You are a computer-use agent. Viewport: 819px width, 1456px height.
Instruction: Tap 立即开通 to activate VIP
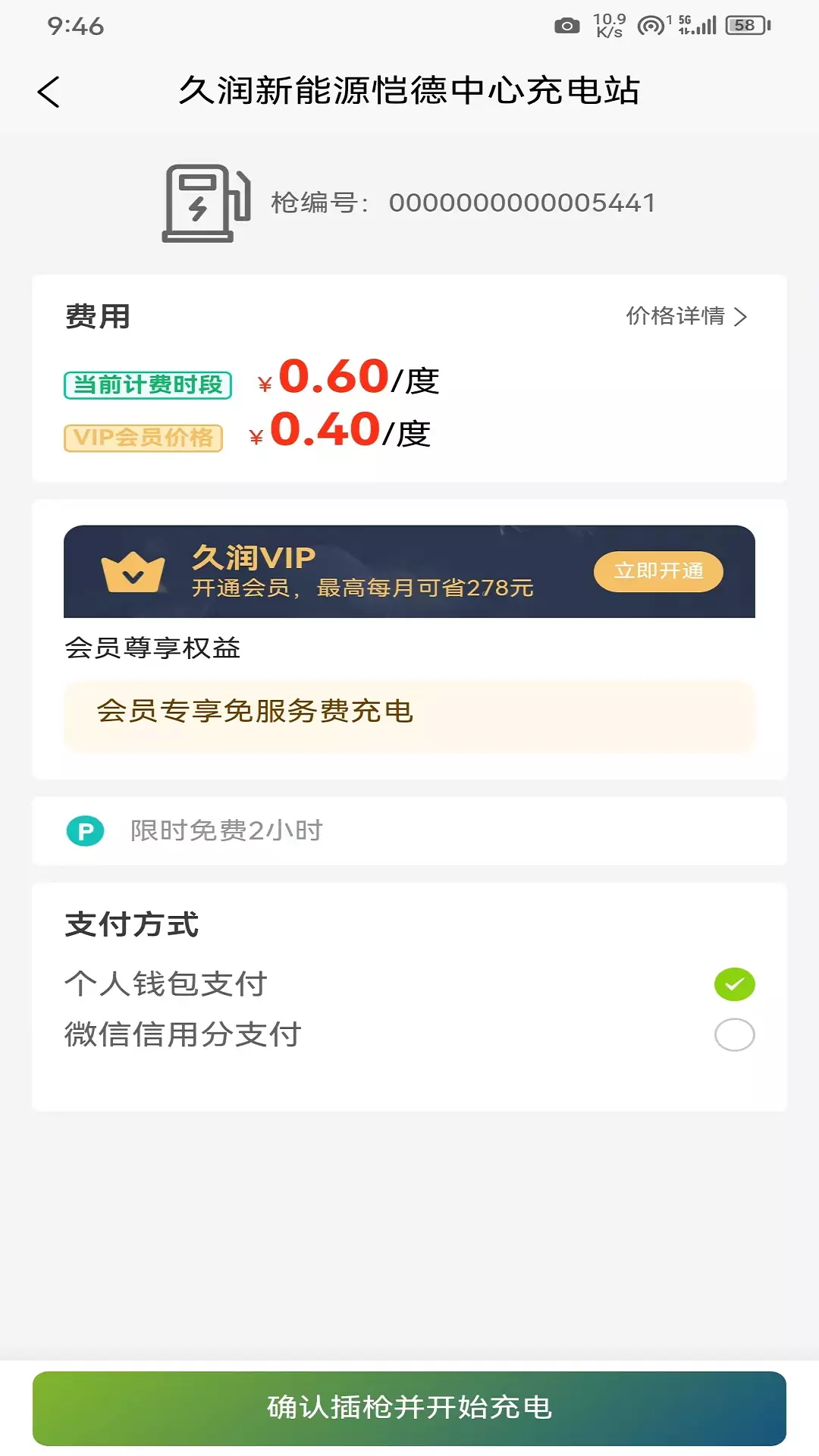pos(658,571)
